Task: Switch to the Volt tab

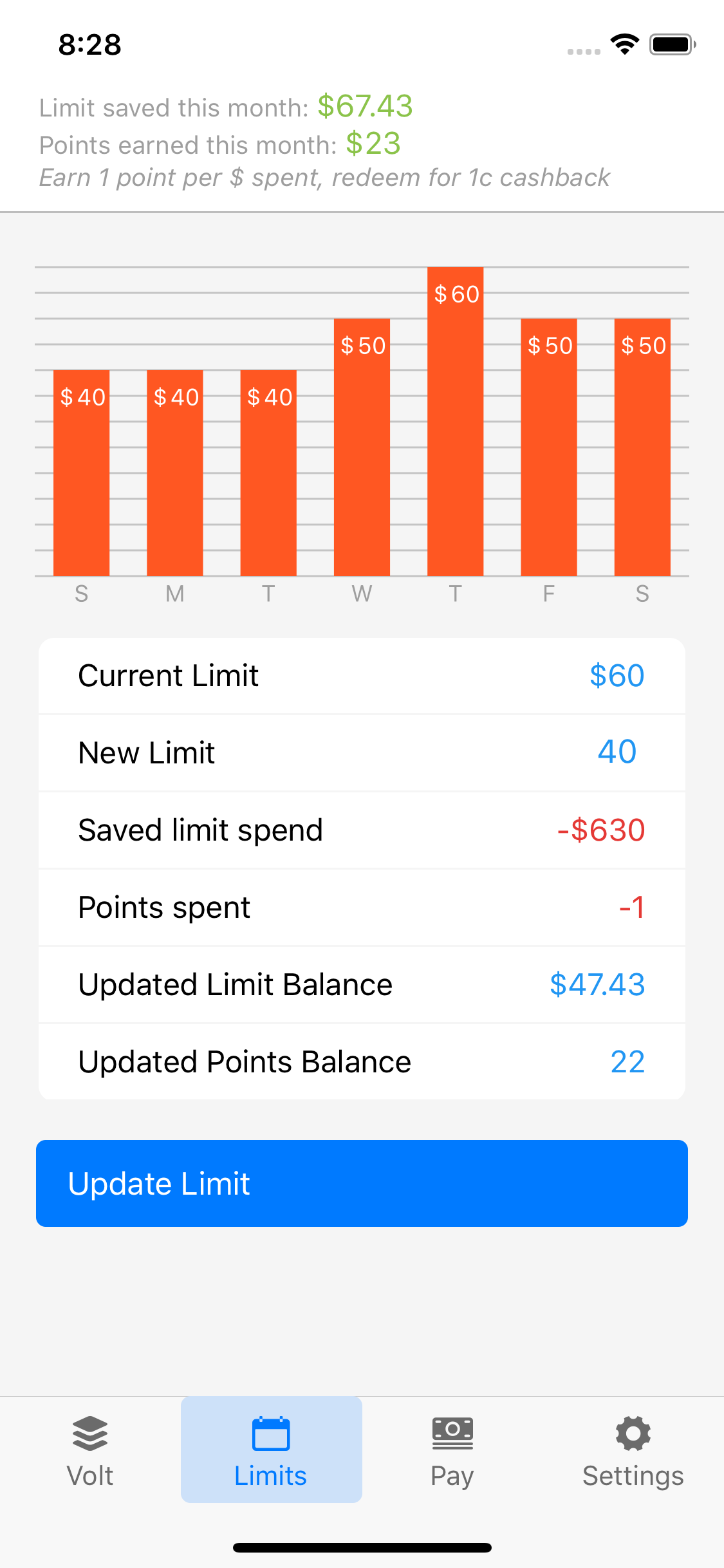Action: [x=90, y=1450]
